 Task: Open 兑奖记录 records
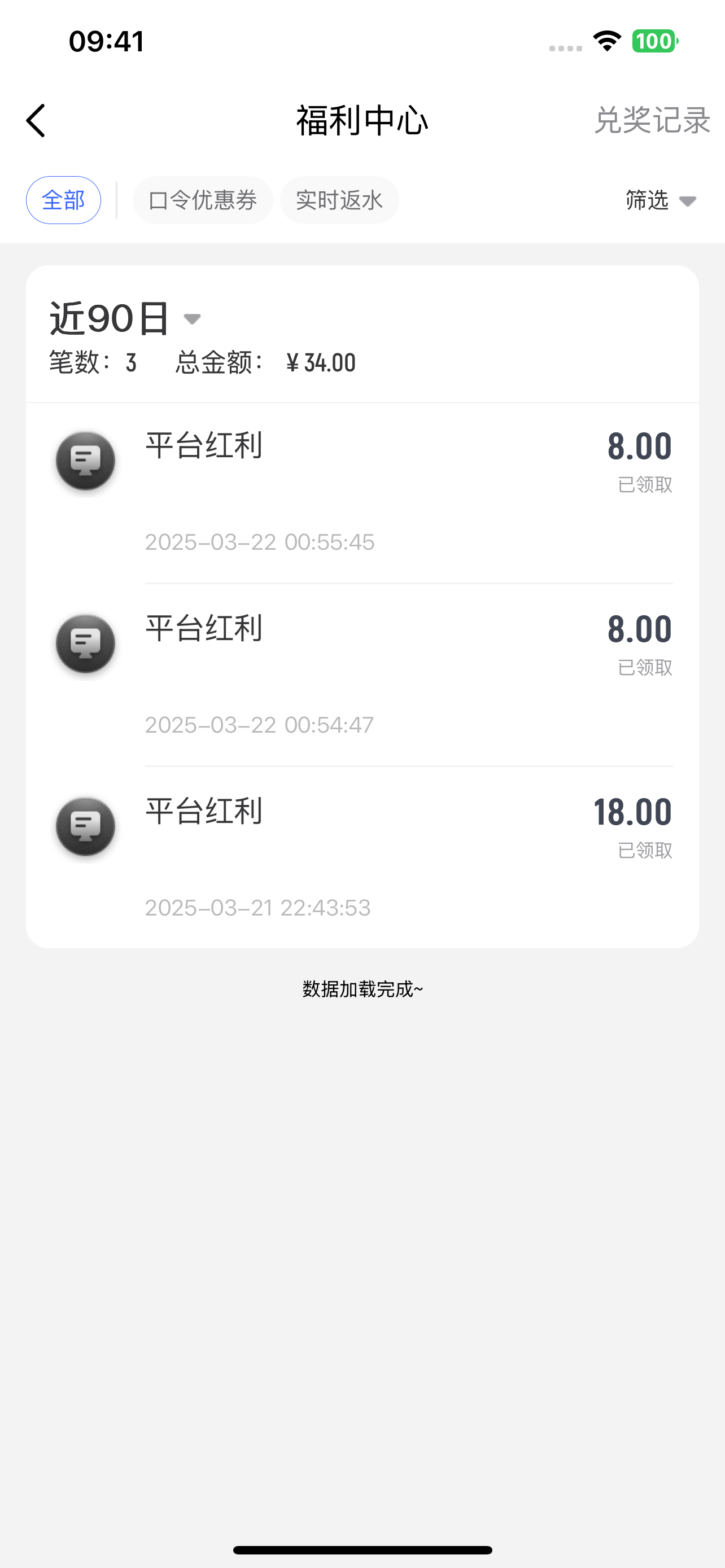coord(652,121)
